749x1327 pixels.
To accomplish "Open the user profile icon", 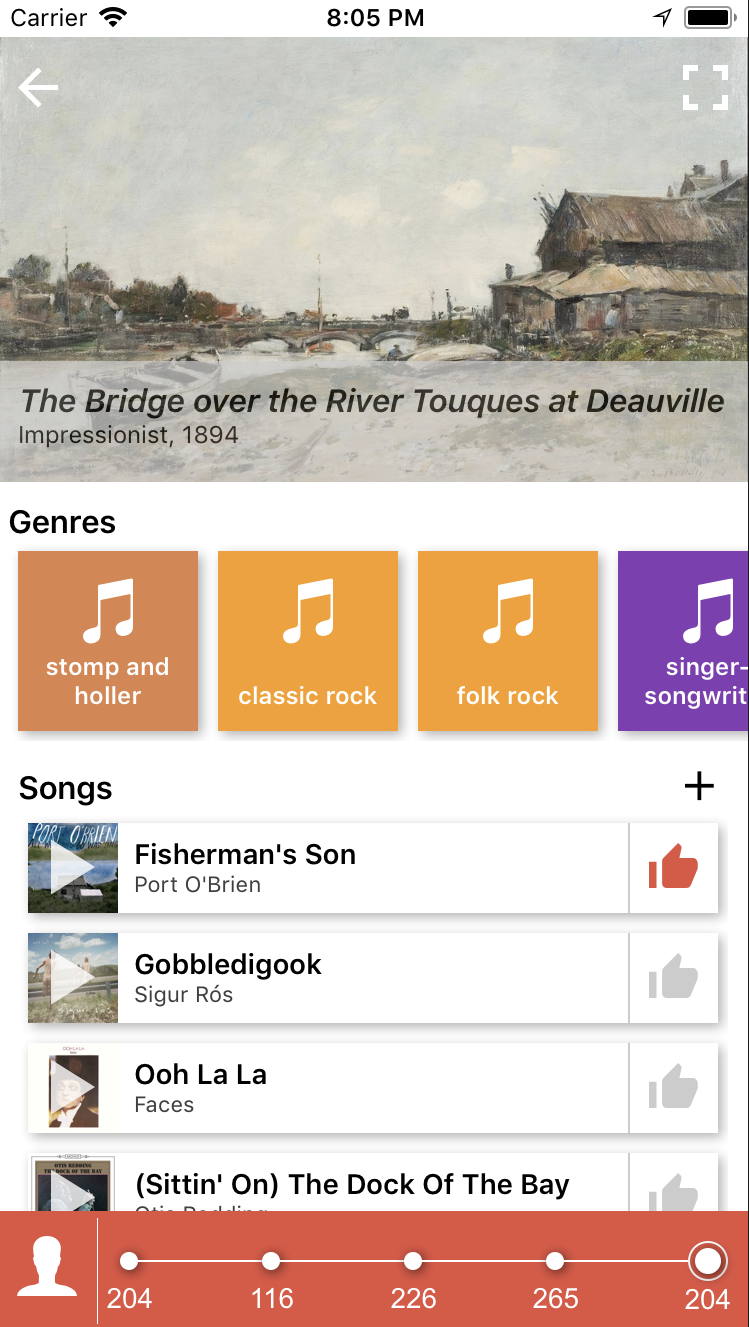I will tap(47, 1268).
